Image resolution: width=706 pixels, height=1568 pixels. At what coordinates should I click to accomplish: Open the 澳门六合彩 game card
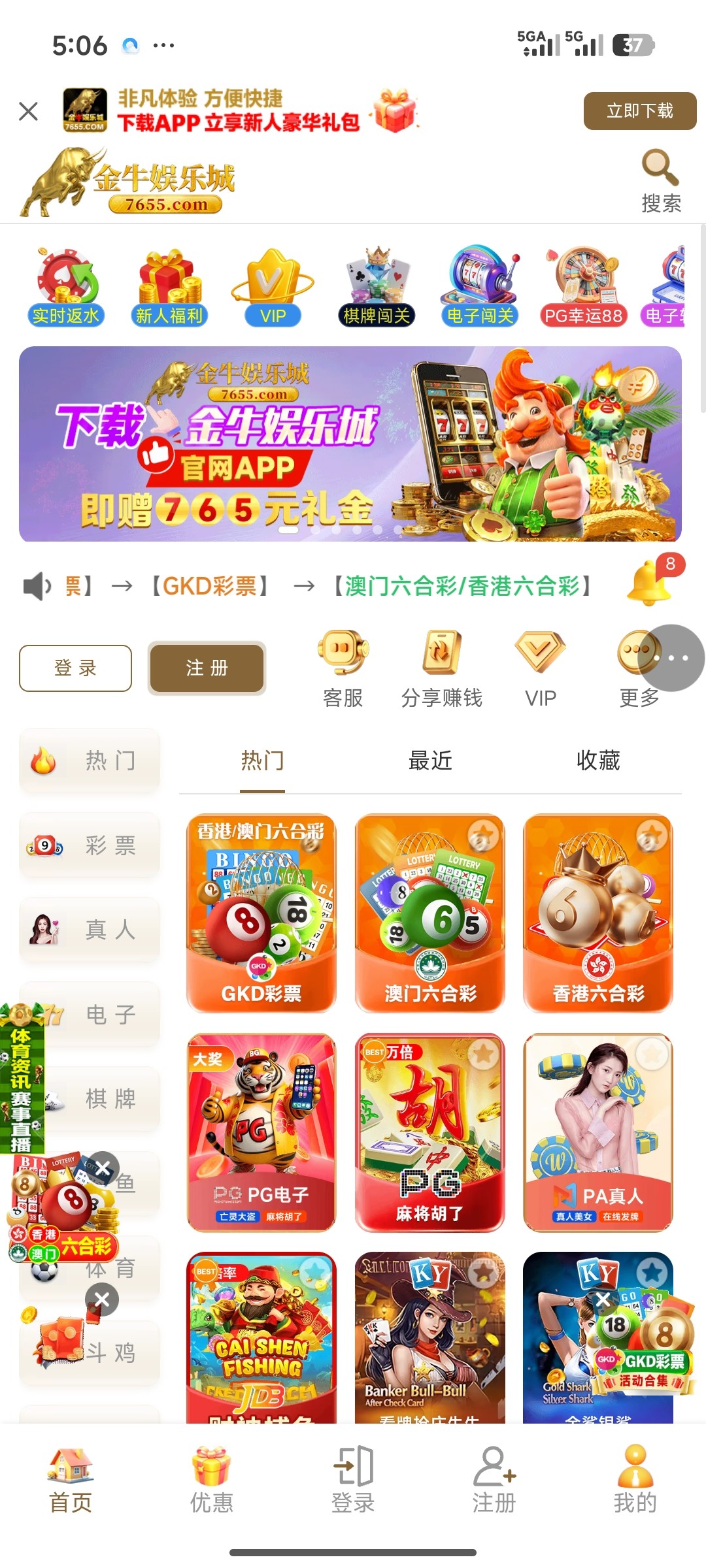coord(429,913)
